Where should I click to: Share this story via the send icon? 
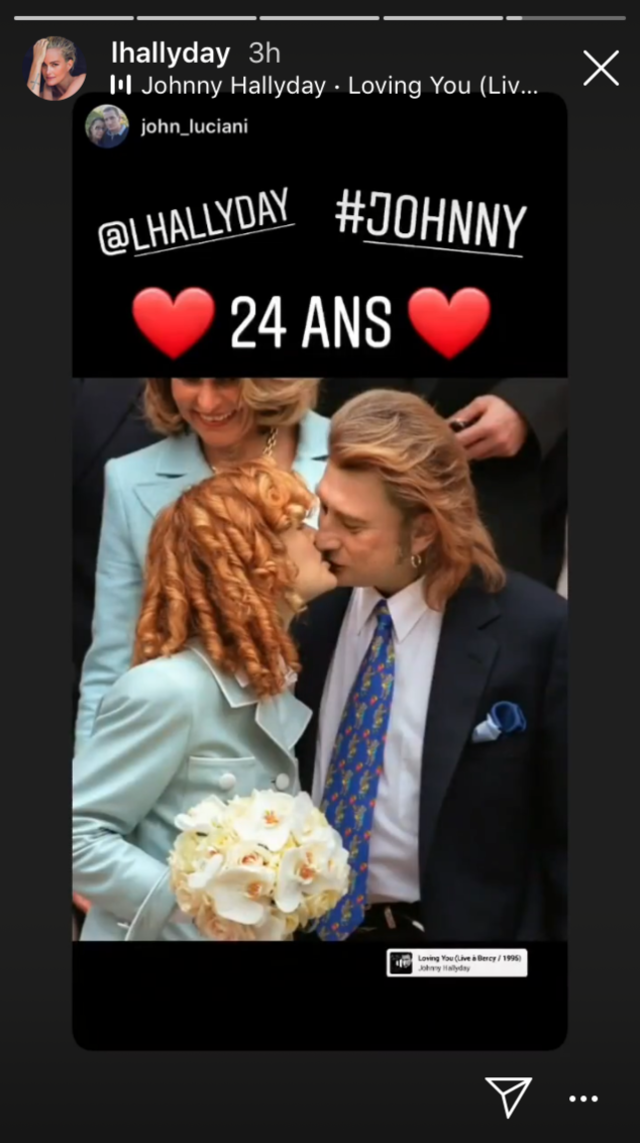pos(508,1096)
